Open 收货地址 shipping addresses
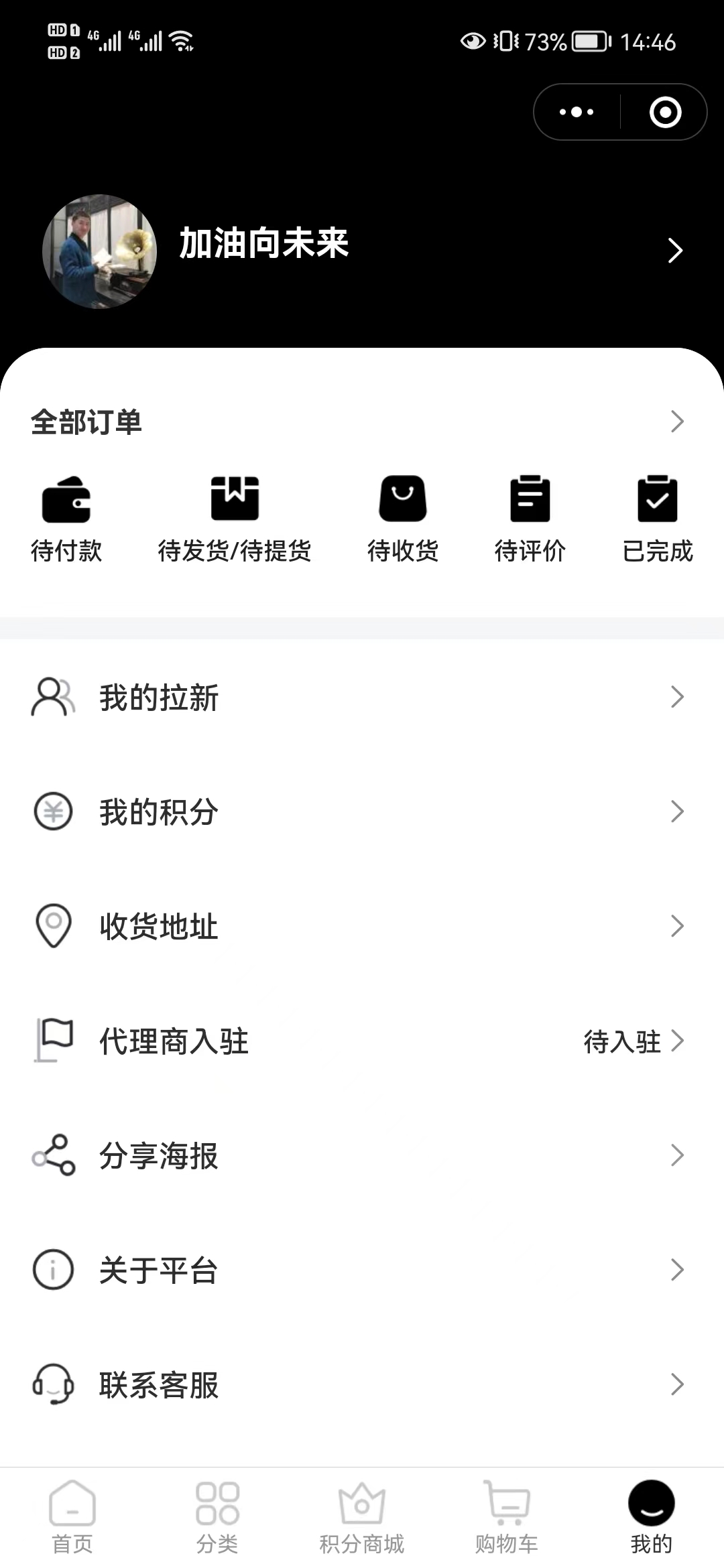Viewport: 724px width, 1568px height. pyautogui.click(x=362, y=926)
